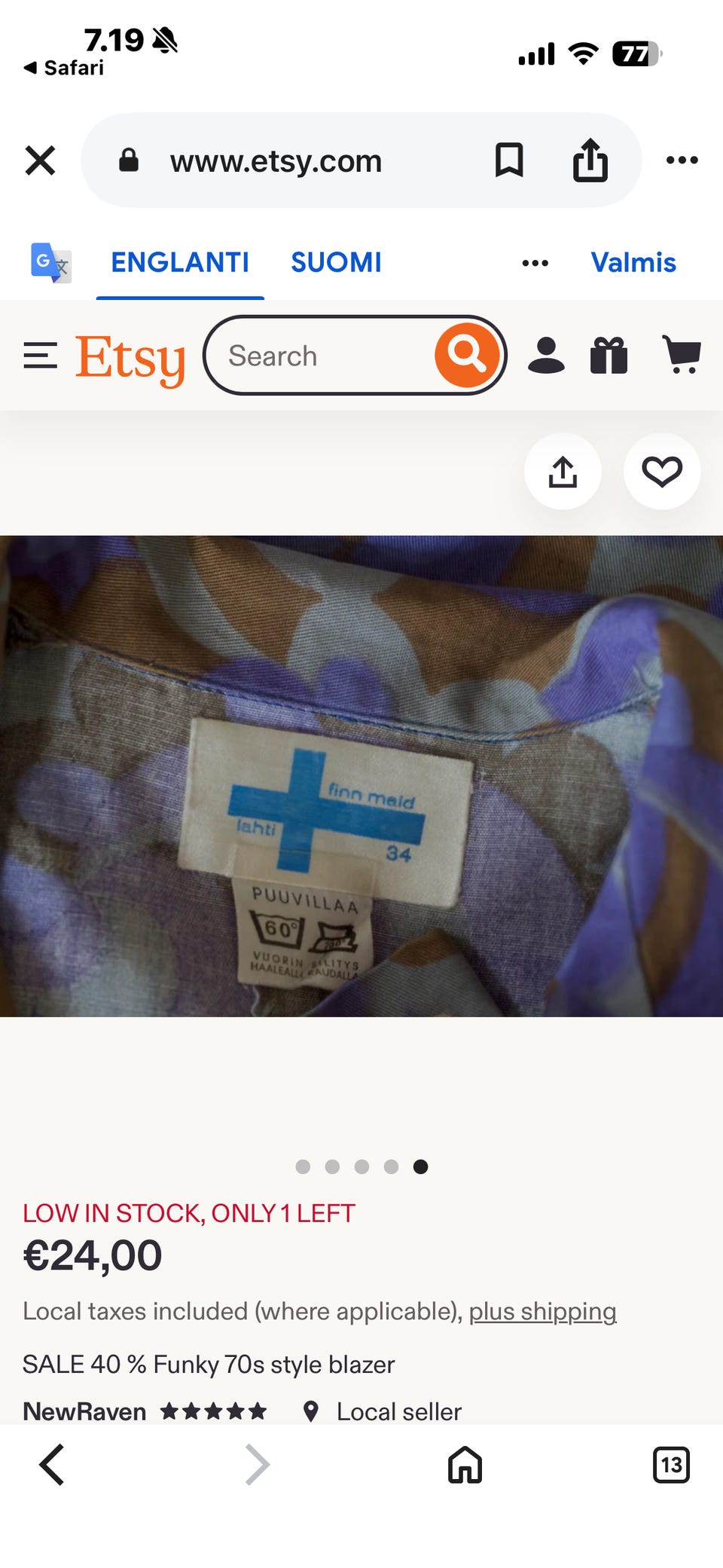
Task: Open the NewRaven shop
Action: [x=84, y=1411]
